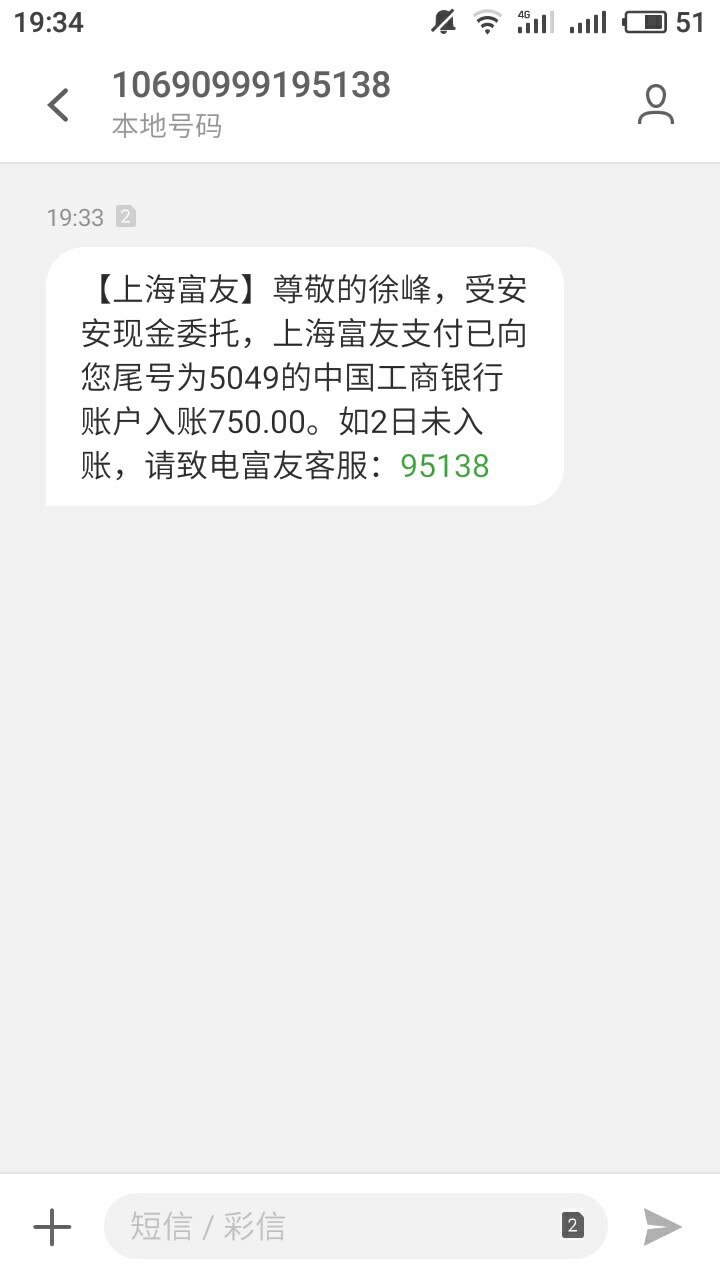Switch the SIM card 2 selector
Viewport: 720px width, 1280px height.
click(573, 1226)
